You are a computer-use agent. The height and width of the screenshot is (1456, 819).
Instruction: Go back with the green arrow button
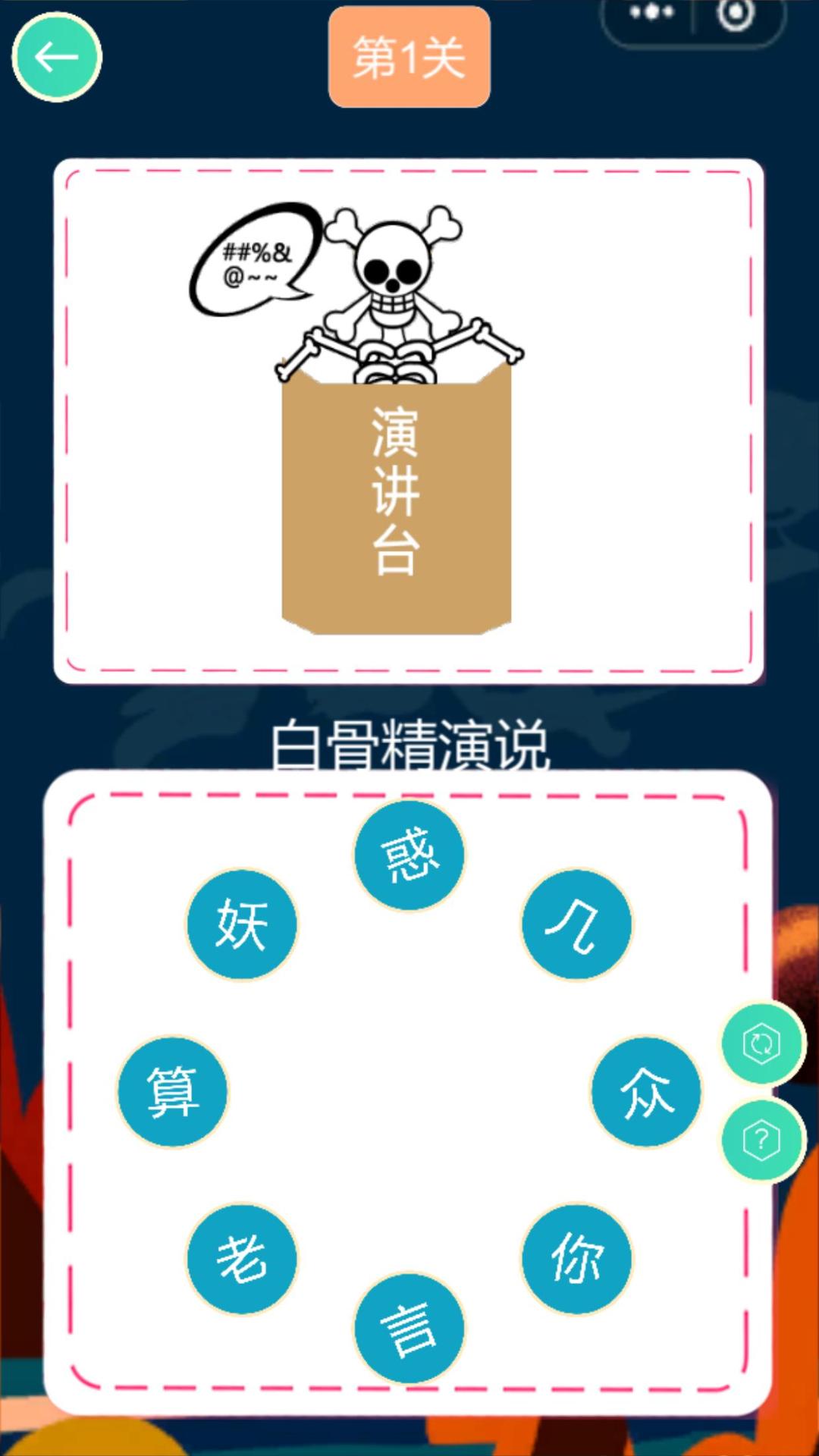coord(57,57)
